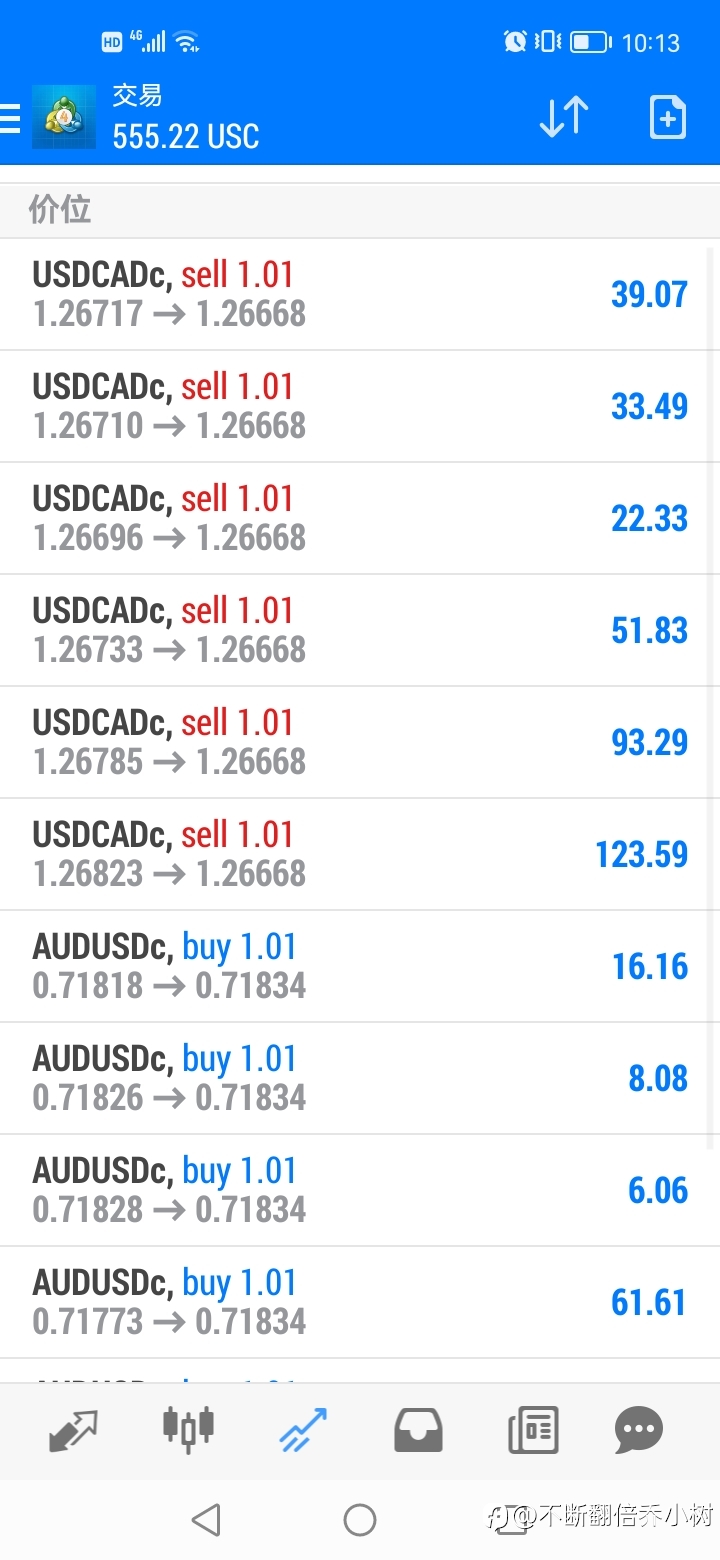Open USDCADc position with profit 51.83
This screenshot has width=720, height=1560.
click(x=360, y=630)
